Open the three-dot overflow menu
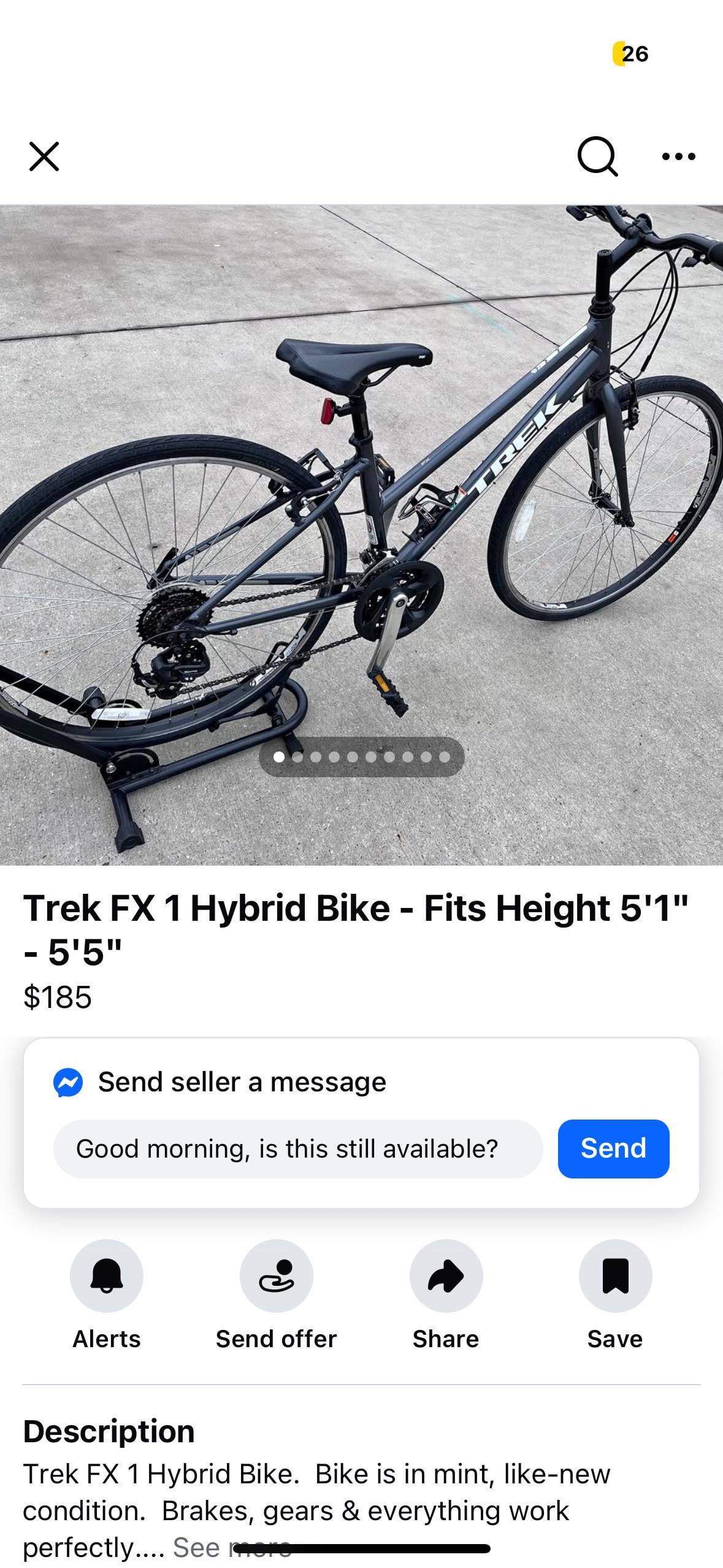 click(679, 156)
